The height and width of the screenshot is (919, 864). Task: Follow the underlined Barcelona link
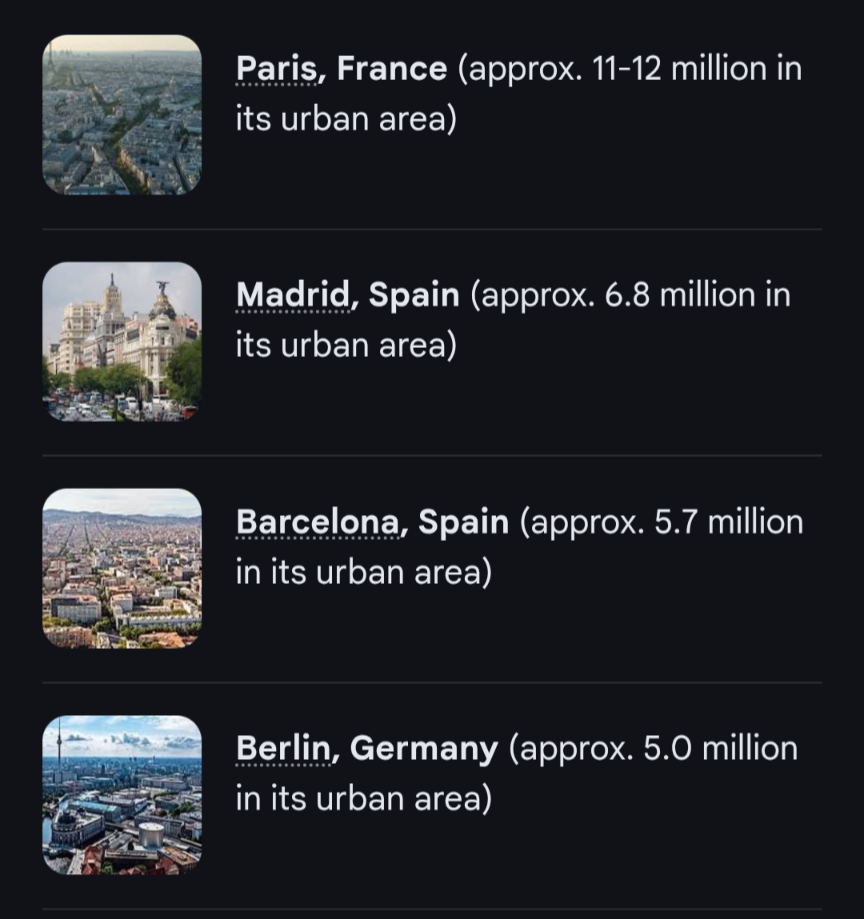(317, 523)
